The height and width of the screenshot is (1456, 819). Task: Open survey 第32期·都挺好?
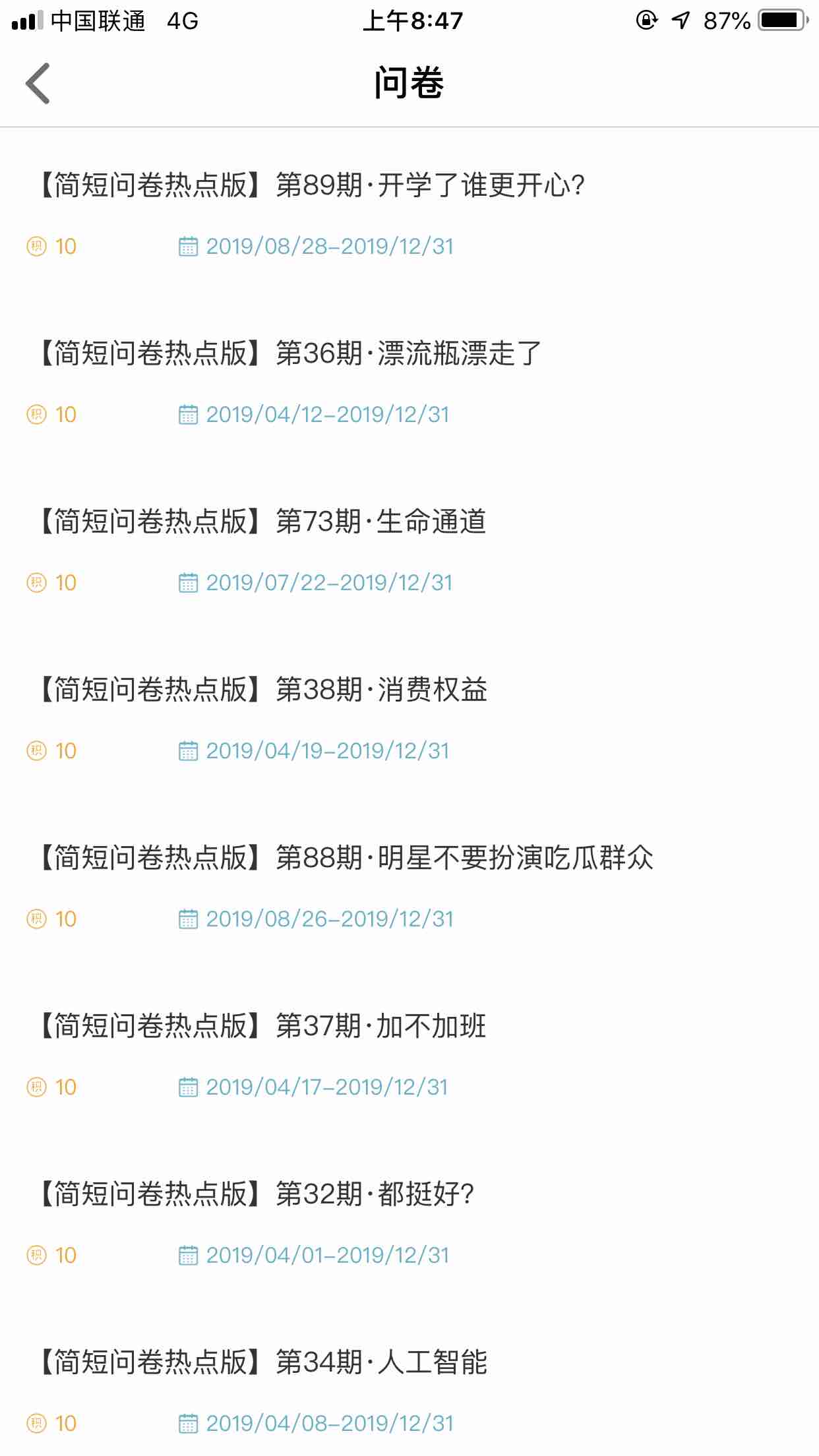pyautogui.click(x=409, y=1221)
